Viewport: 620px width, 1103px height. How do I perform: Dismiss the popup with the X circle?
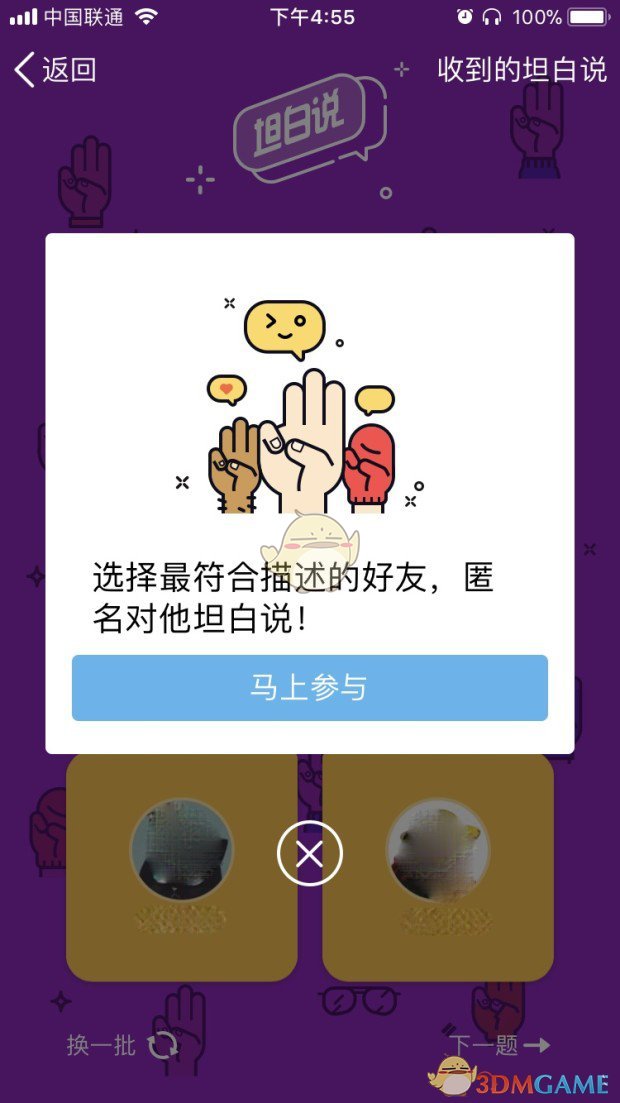click(x=309, y=854)
